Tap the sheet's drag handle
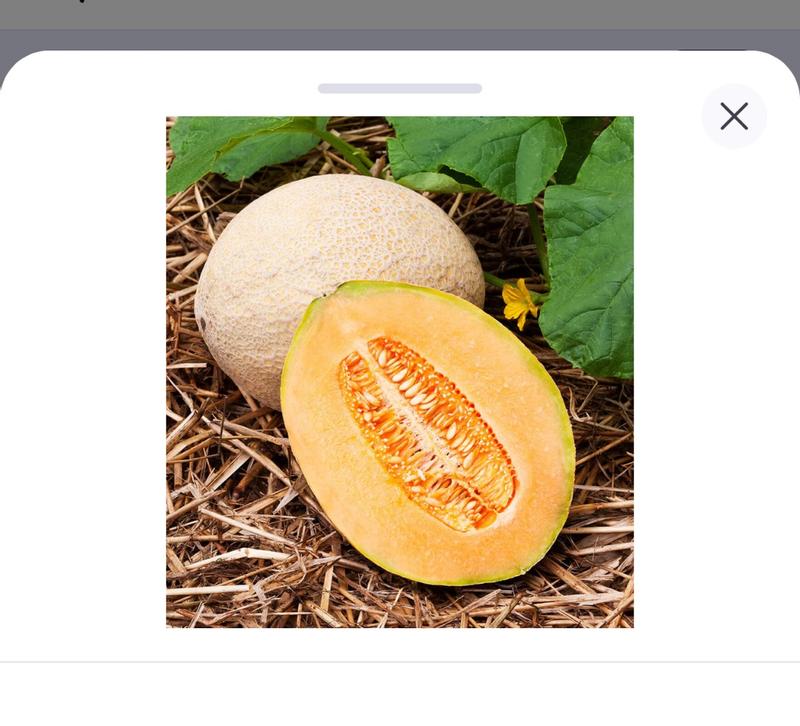The width and height of the screenshot is (800, 726). pos(400,89)
